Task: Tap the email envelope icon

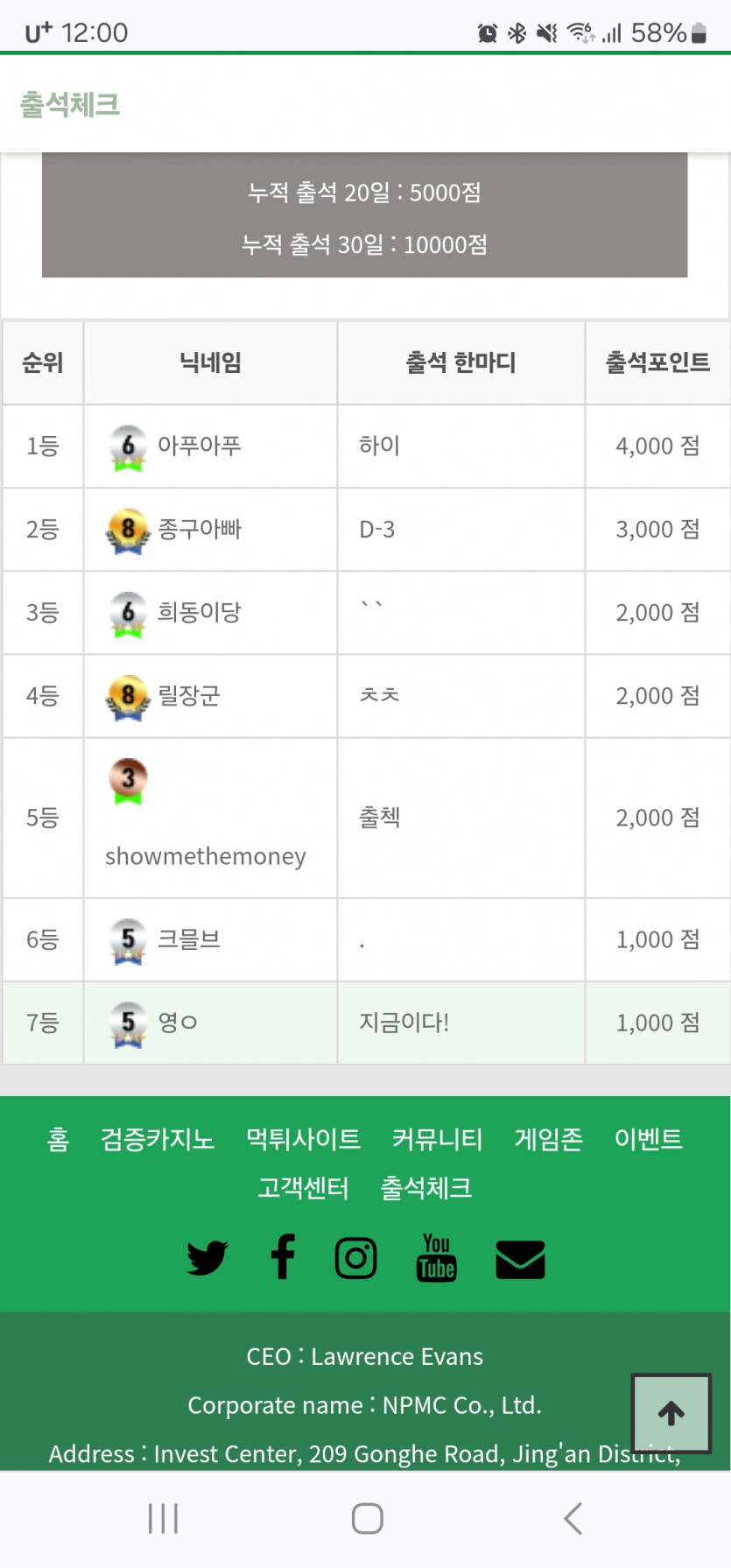Action: click(x=520, y=1259)
